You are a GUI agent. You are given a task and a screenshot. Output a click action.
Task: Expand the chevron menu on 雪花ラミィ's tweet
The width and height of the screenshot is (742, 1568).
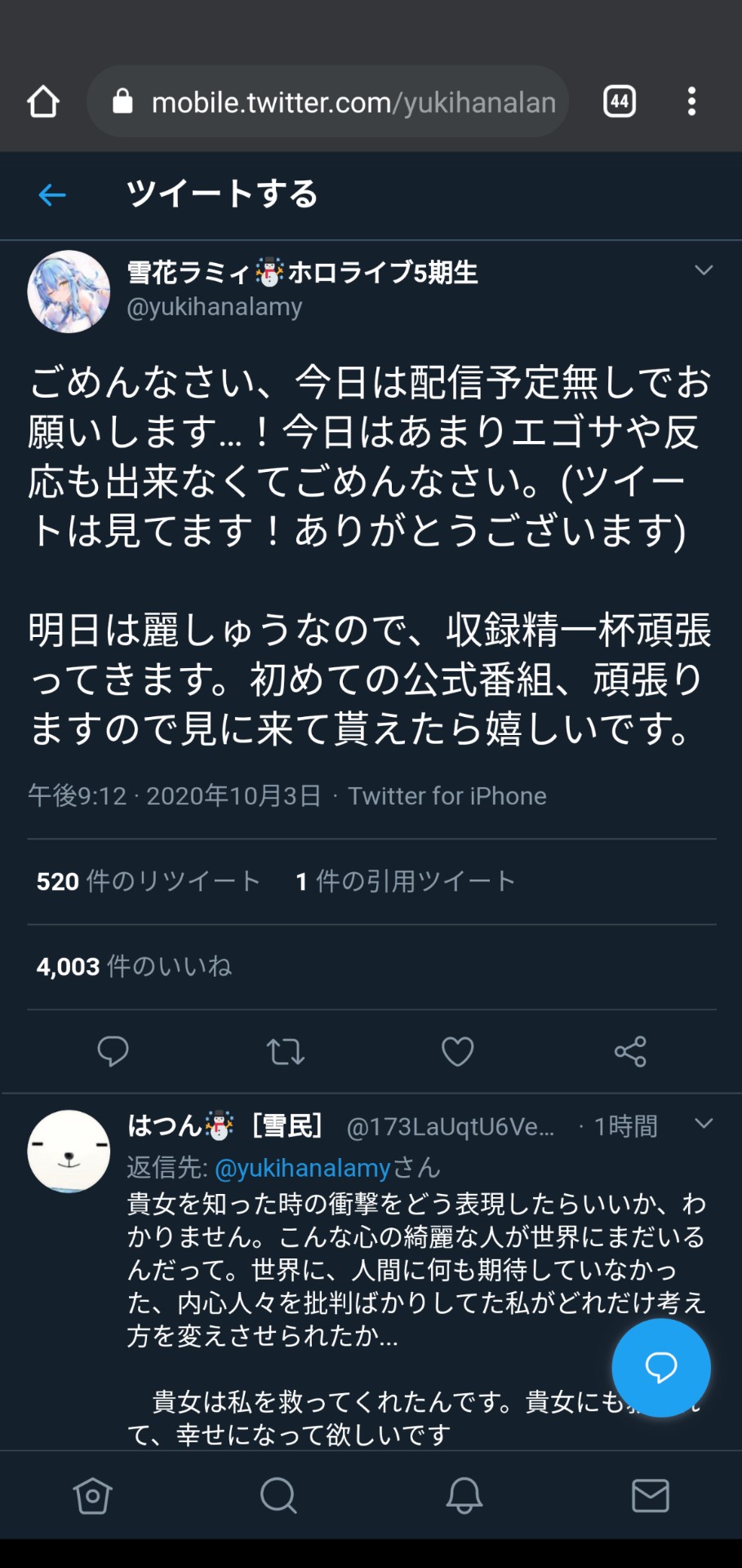click(x=704, y=270)
